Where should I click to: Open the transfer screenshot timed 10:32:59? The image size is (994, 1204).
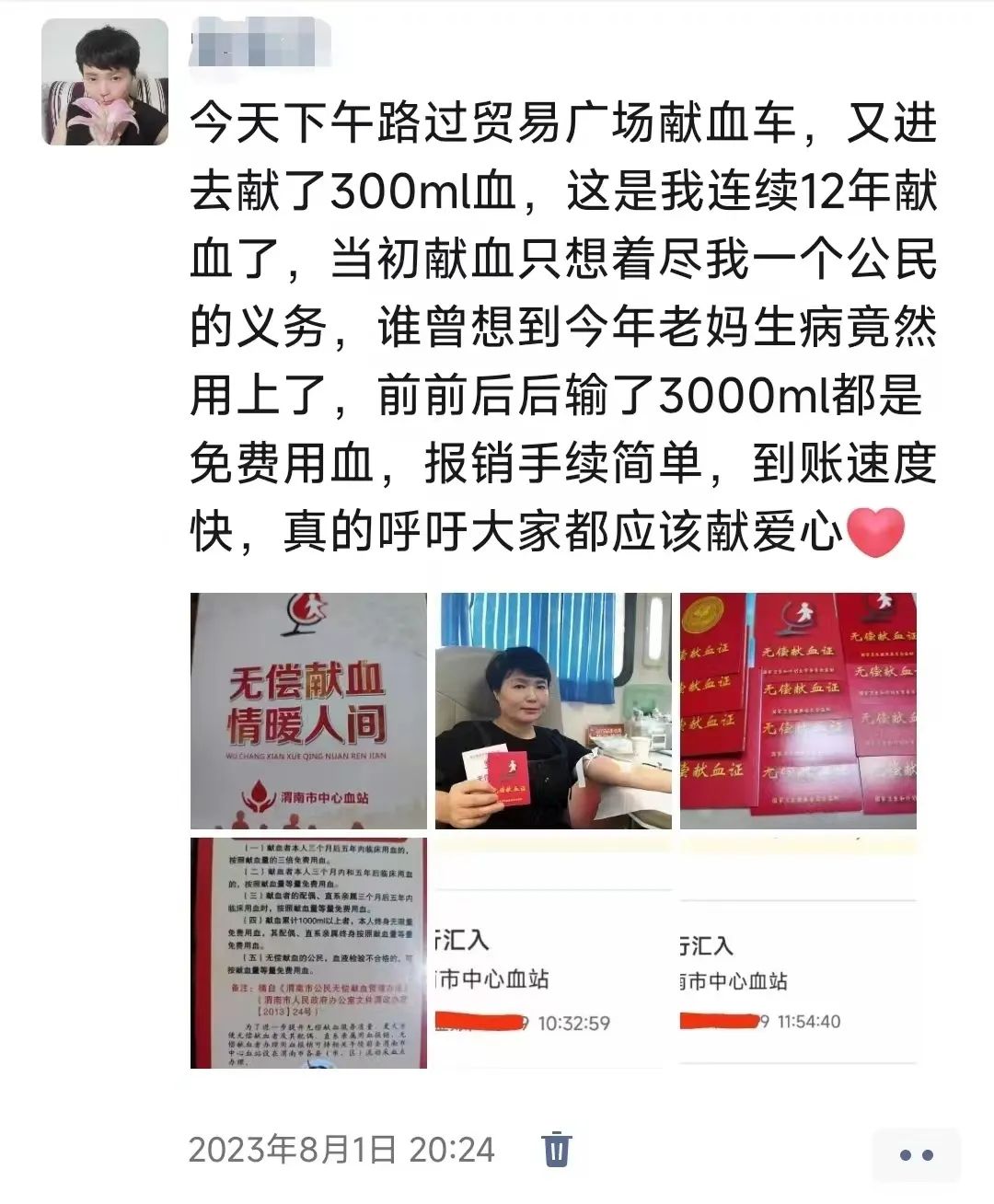(553, 953)
